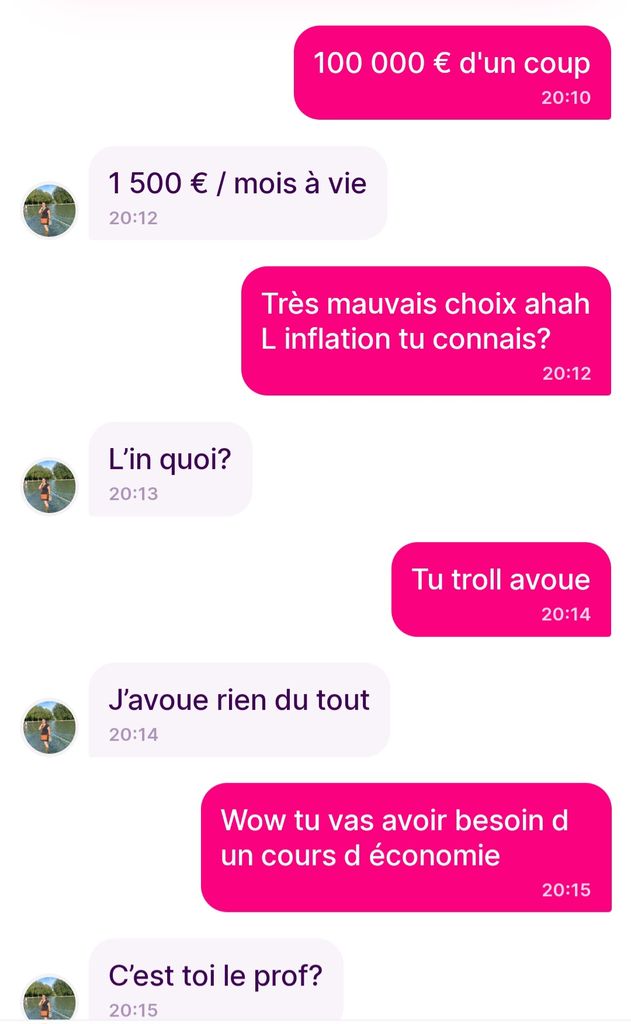This screenshot has width=631, height=1024.
Task: Tap the avatar next to 'L'in quoi?'
Action: tap(50, 486)
